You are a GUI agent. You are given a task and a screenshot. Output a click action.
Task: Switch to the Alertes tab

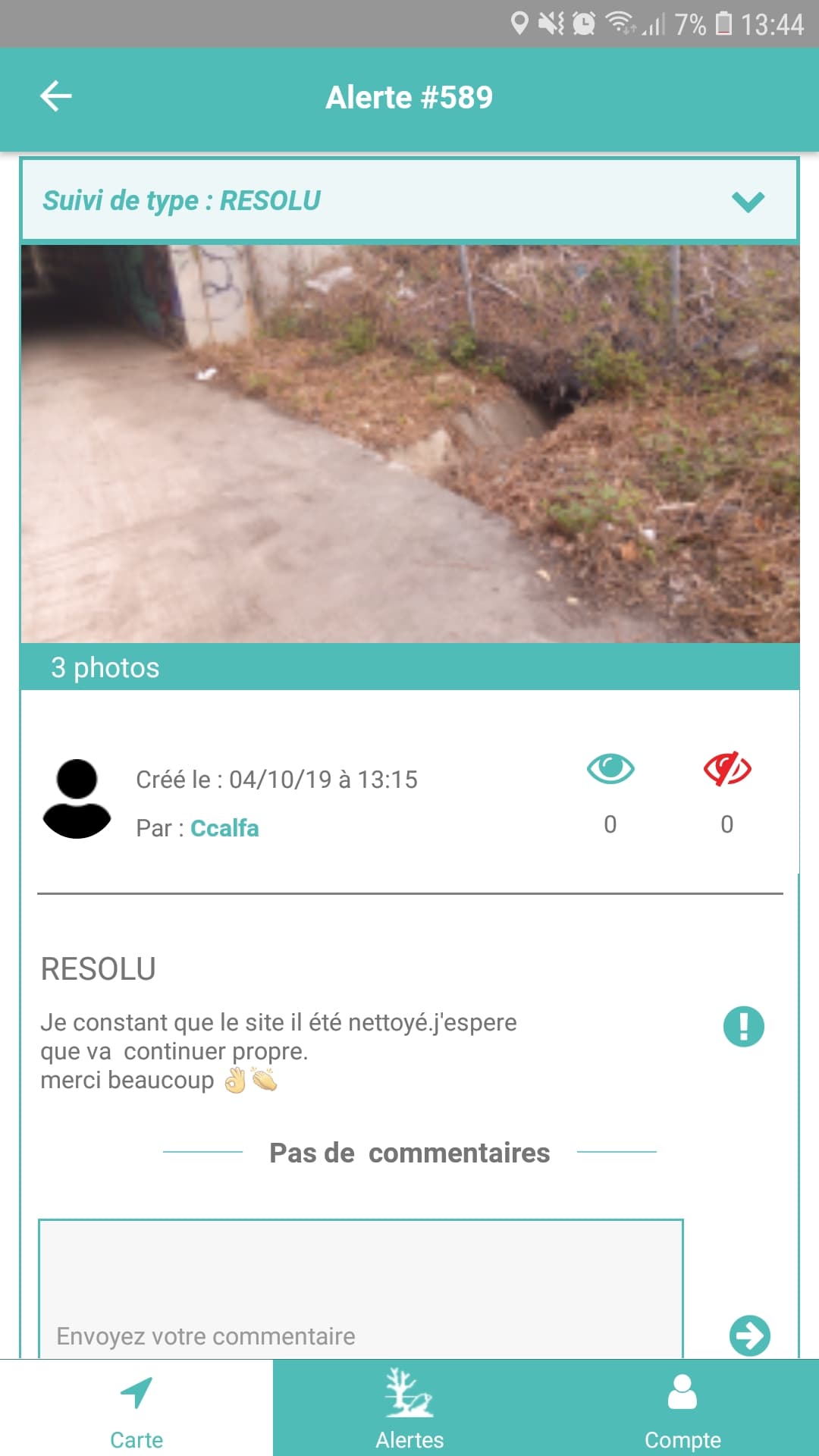coord(409,1409)
